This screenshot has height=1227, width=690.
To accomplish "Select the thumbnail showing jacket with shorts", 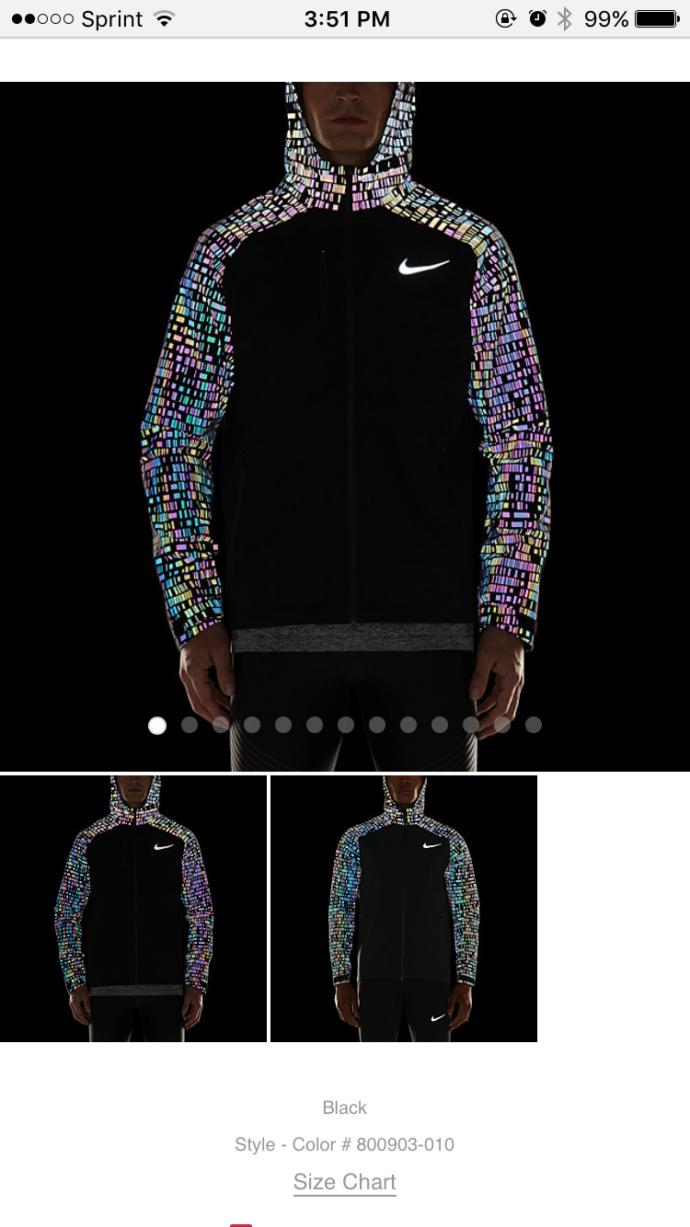I will coord(404,908).
